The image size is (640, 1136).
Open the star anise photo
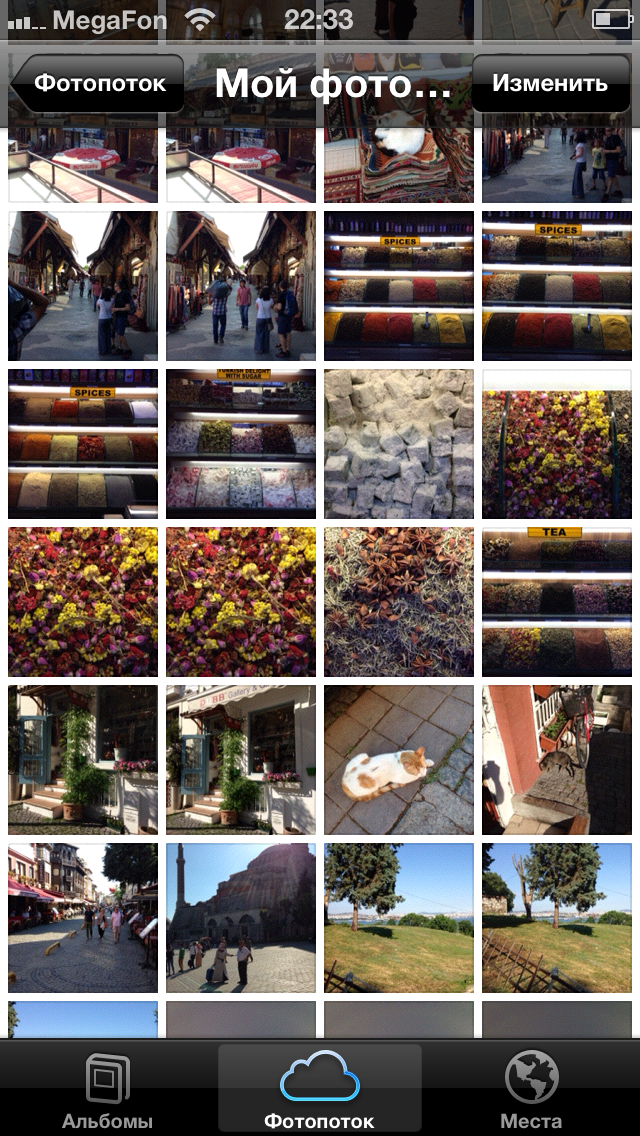coord(399,602)
